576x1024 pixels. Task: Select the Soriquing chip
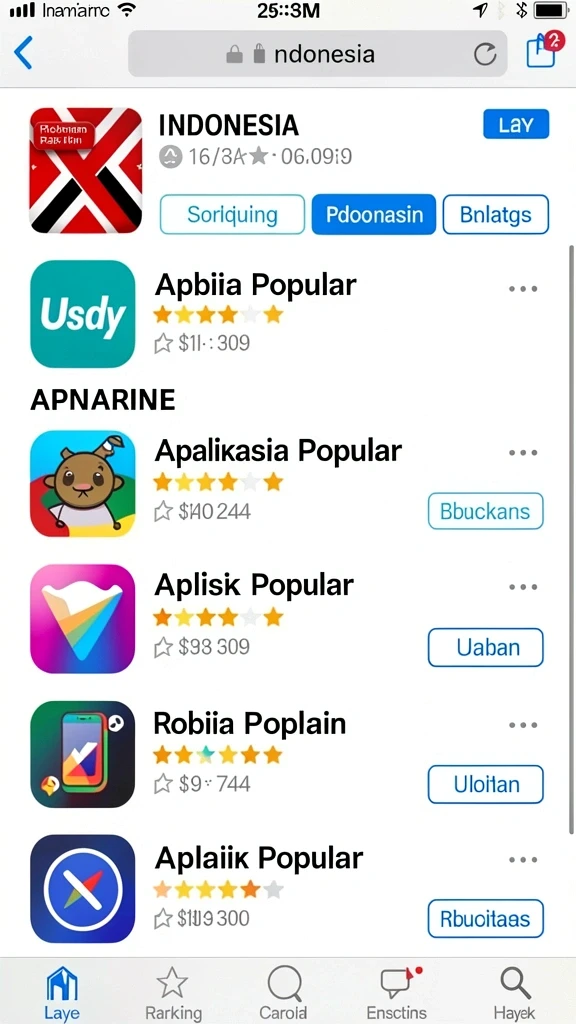[232, 214]
